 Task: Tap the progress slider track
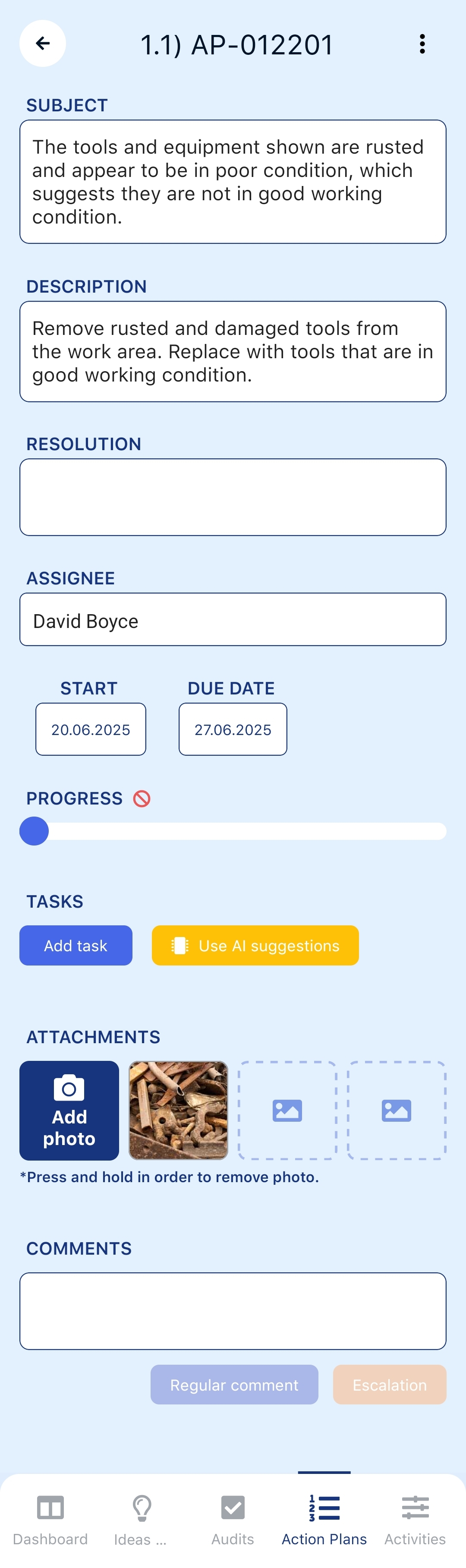(x=243, y=831)
